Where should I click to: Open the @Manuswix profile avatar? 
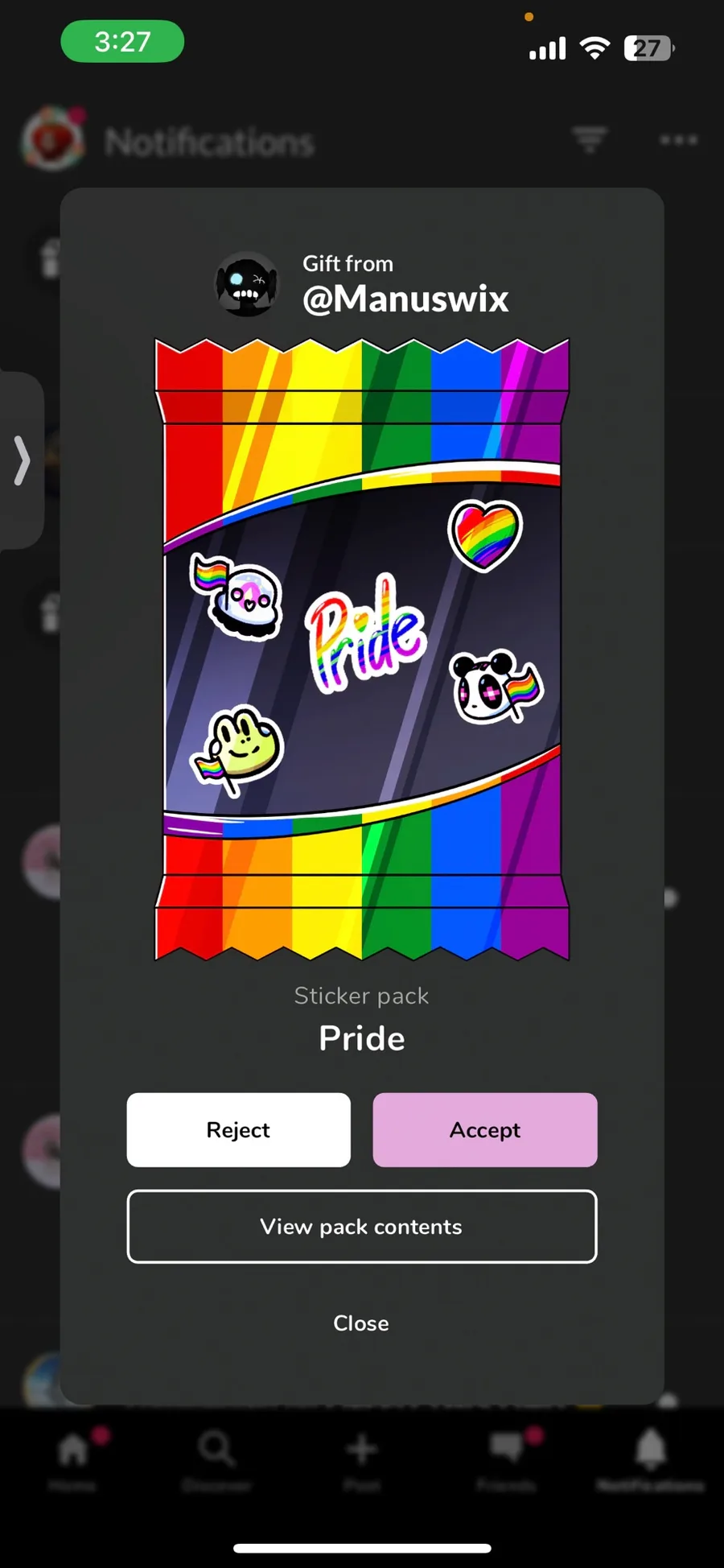coord(246,284)
